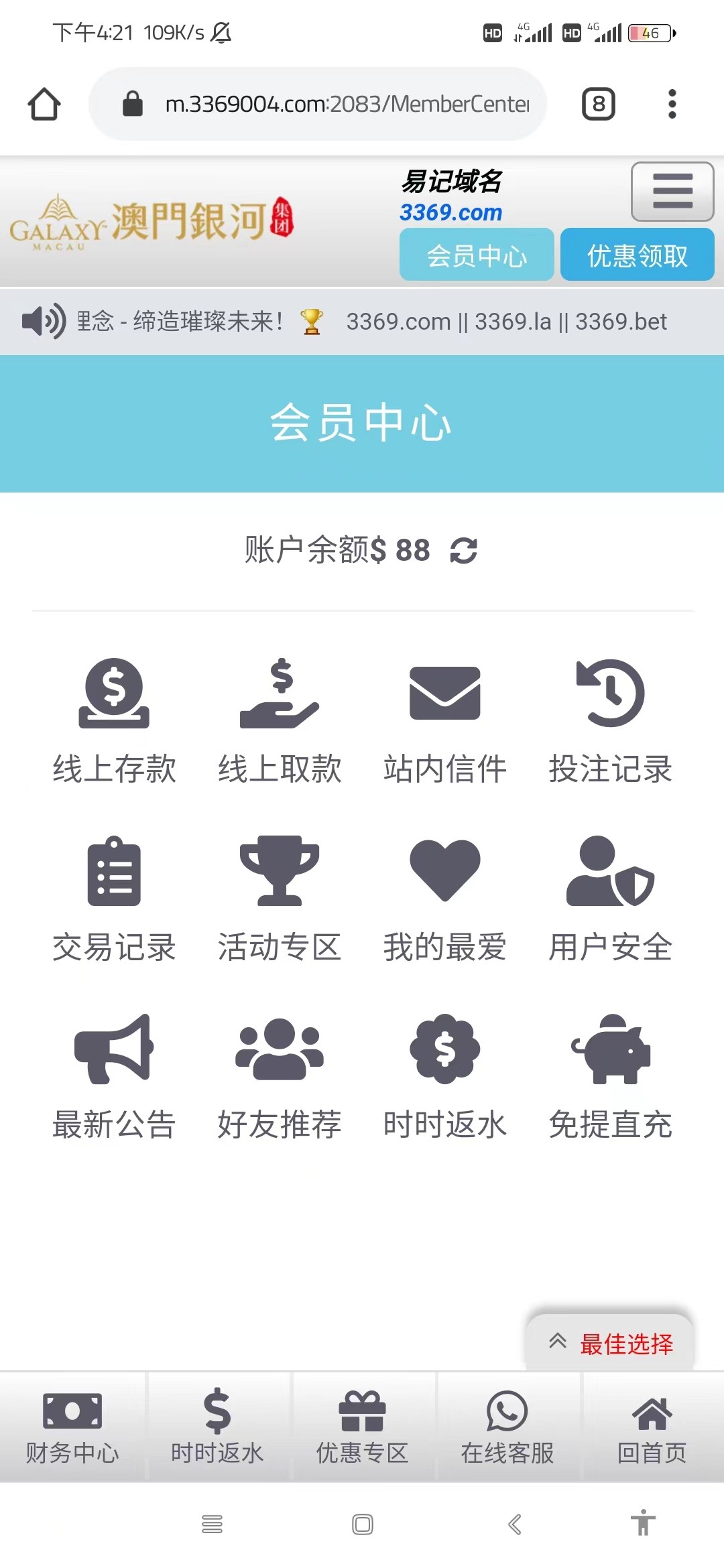Open 站内信件 inbox messages
The height and width of the screenshot is (1568, 724).
coord(444,720)
